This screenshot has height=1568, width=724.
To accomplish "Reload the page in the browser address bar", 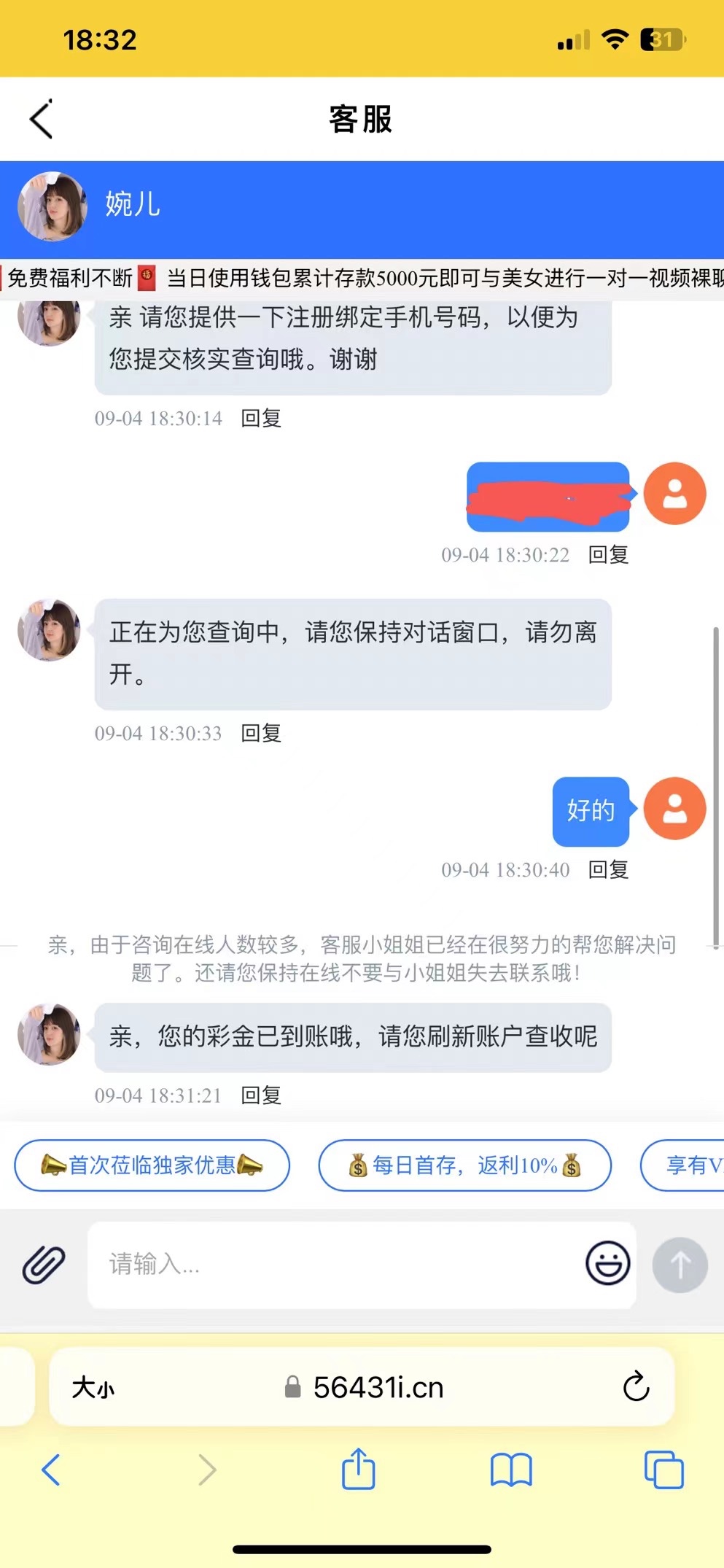I will (x=636, y=1386).
